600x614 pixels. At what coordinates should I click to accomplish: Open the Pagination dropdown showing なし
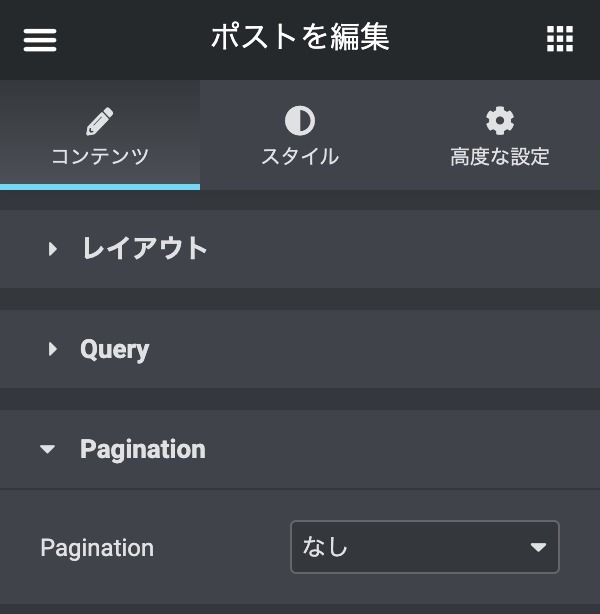(424, 547)
